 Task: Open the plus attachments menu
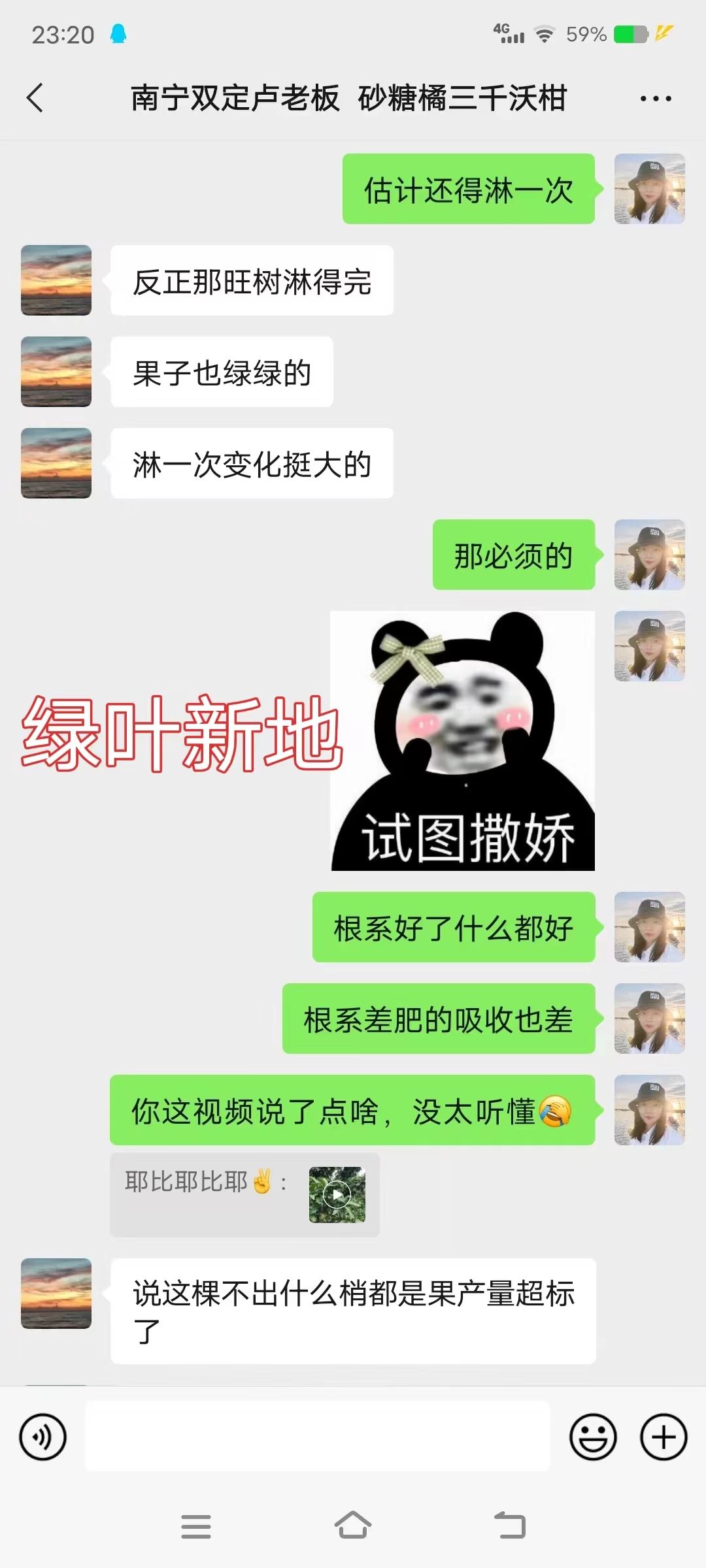(664, 1437)
